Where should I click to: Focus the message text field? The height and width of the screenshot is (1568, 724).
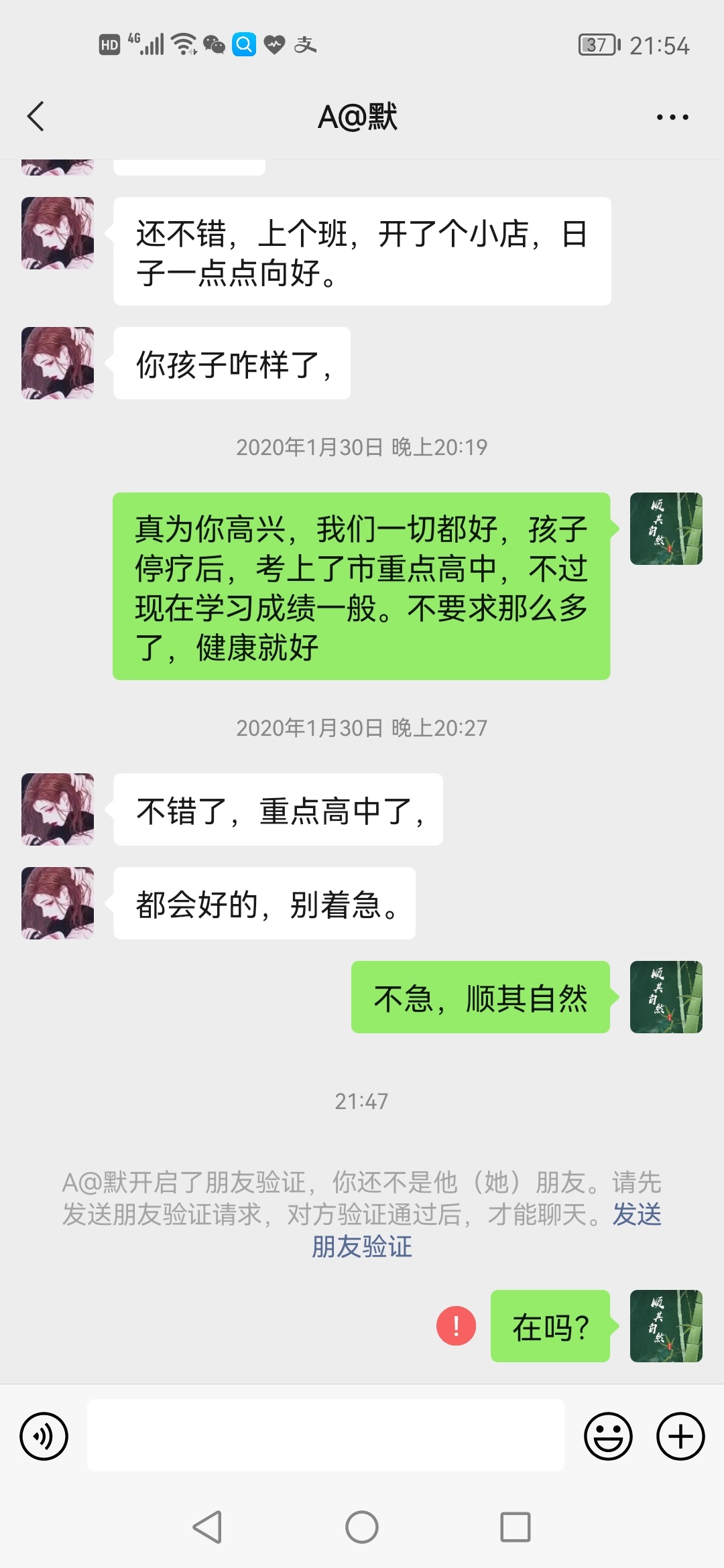pyautogui.click(x=325, y=1435)
